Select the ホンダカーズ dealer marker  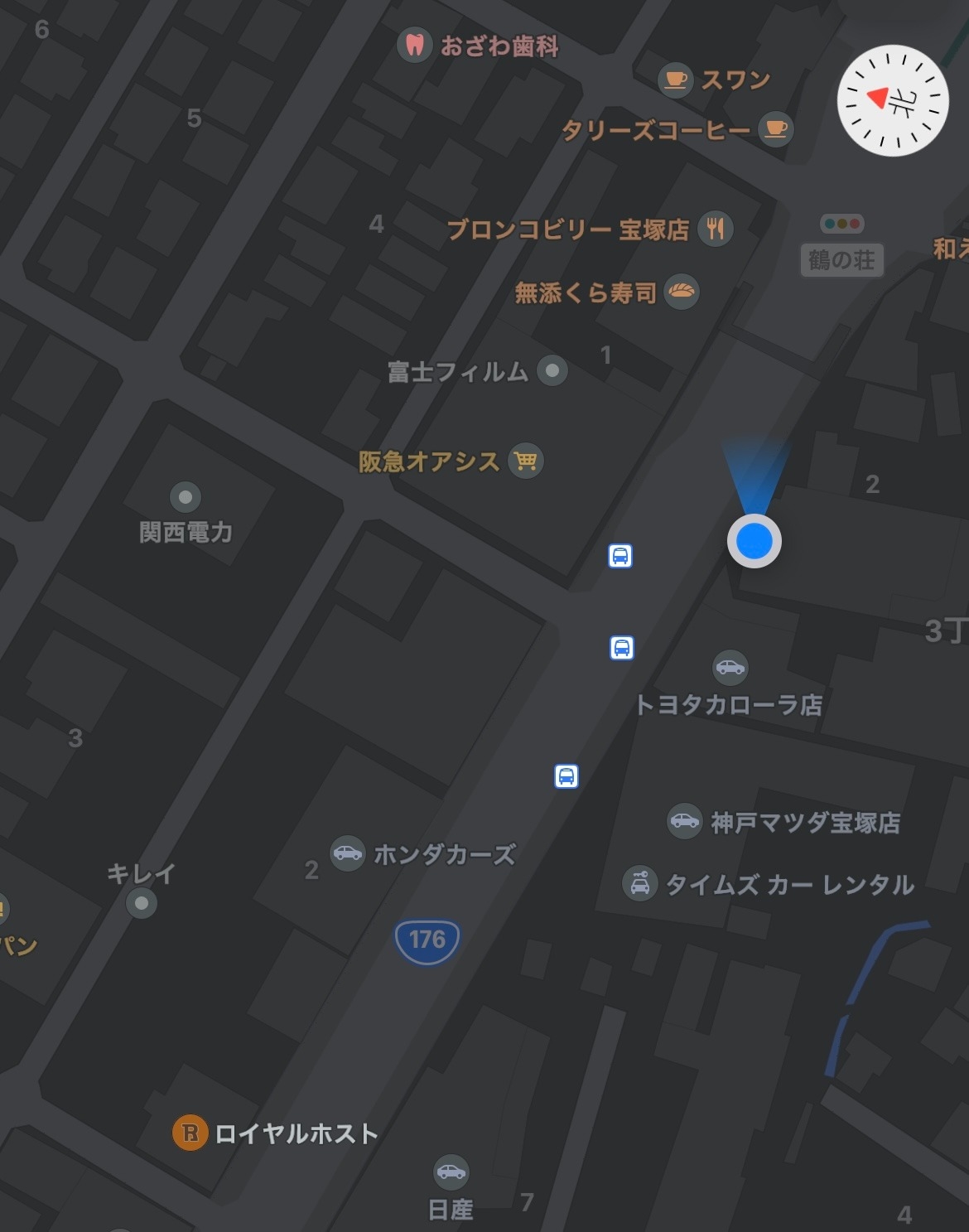pos(348,853)
